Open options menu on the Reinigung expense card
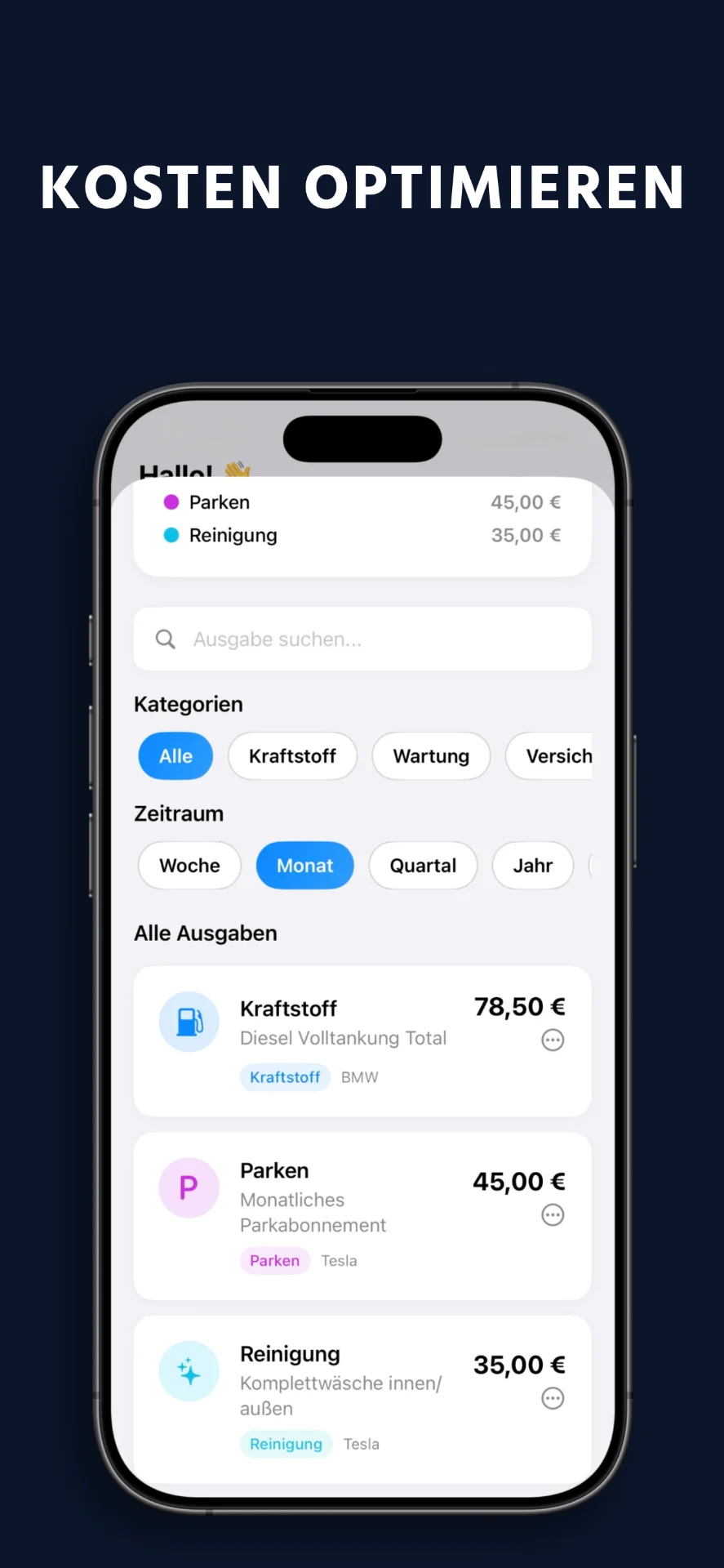This screenshot has width=724, height=1568. [553, 1398]
